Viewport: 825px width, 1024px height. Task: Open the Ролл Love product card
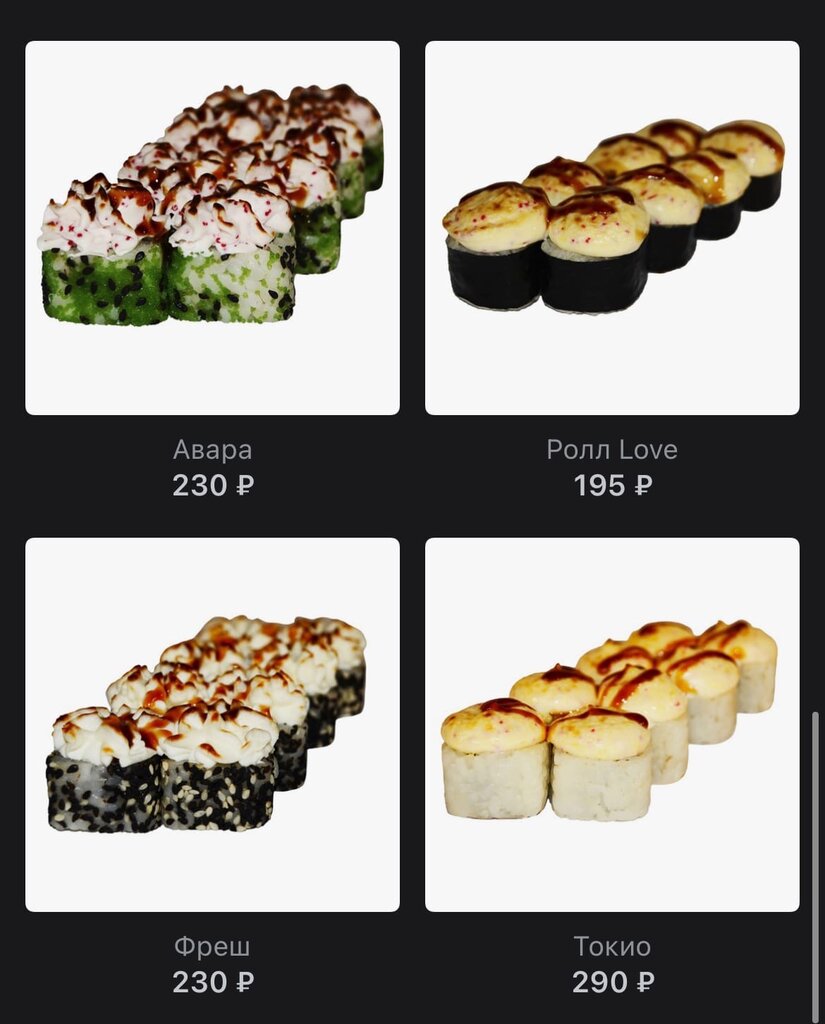click(x=612, y=228)
